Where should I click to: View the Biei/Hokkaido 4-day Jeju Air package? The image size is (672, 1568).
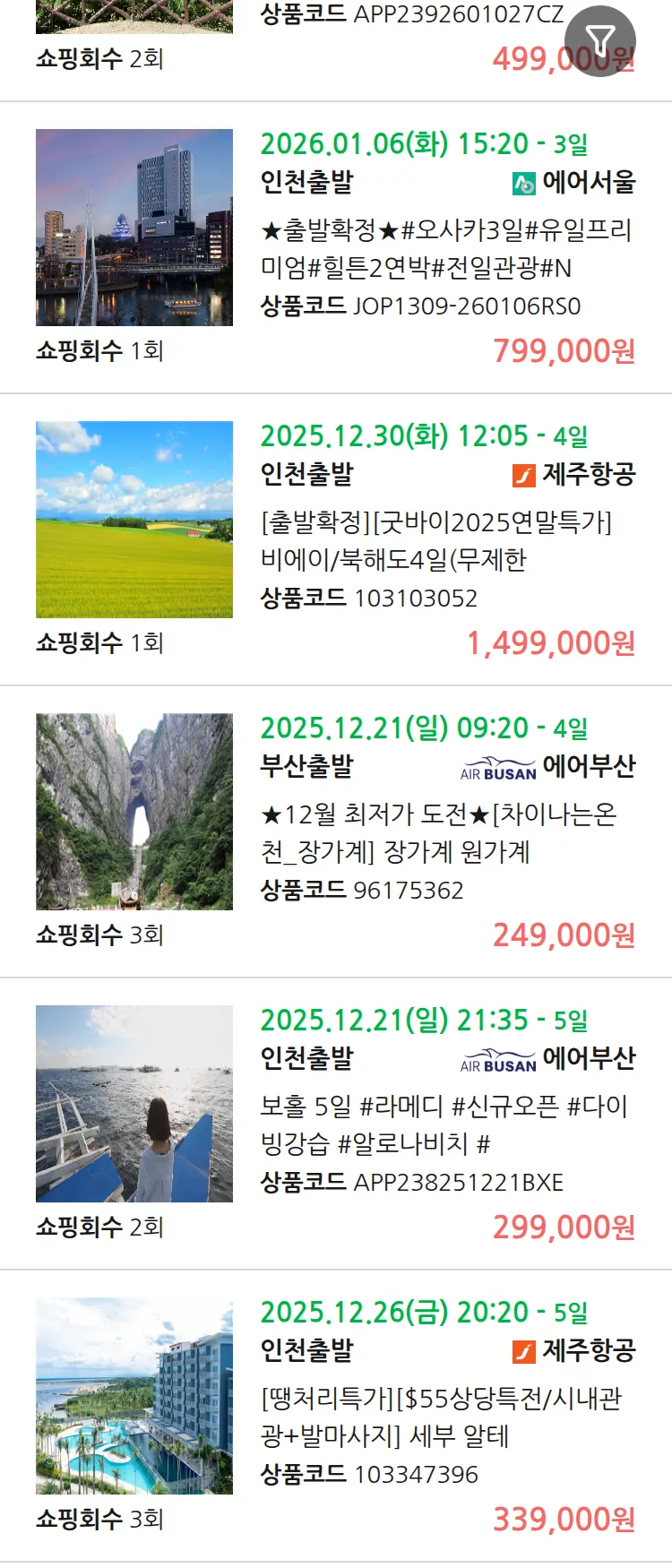[435, 541]
